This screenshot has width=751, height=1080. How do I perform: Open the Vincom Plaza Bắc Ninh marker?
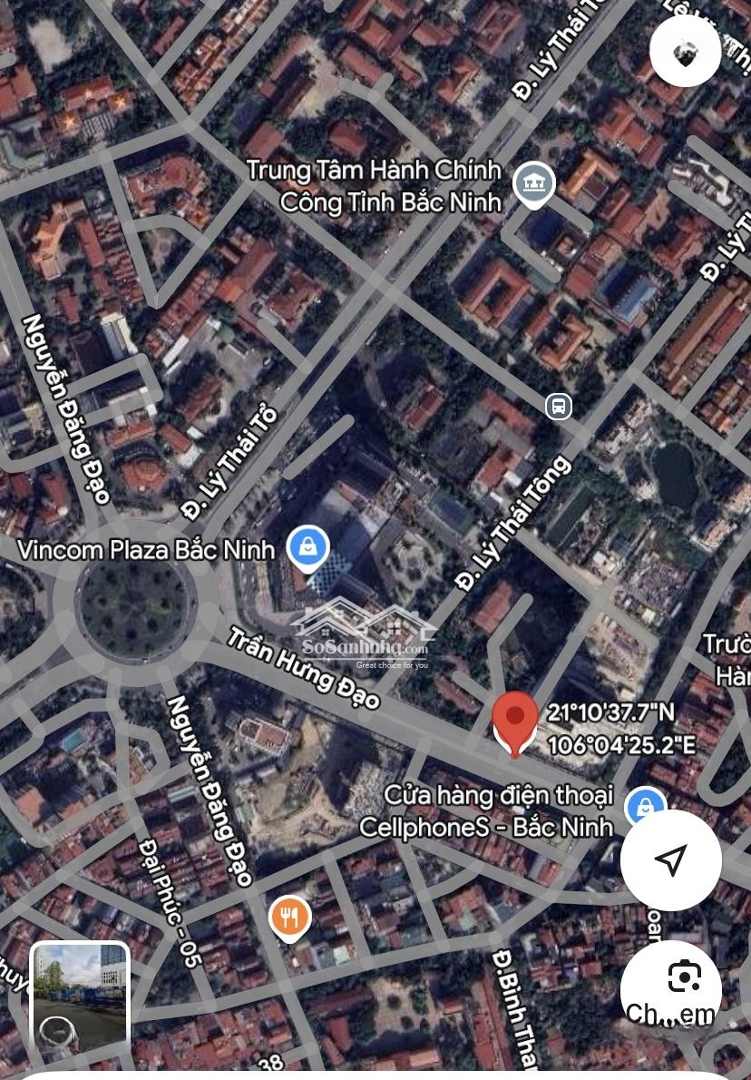[309, 548]
